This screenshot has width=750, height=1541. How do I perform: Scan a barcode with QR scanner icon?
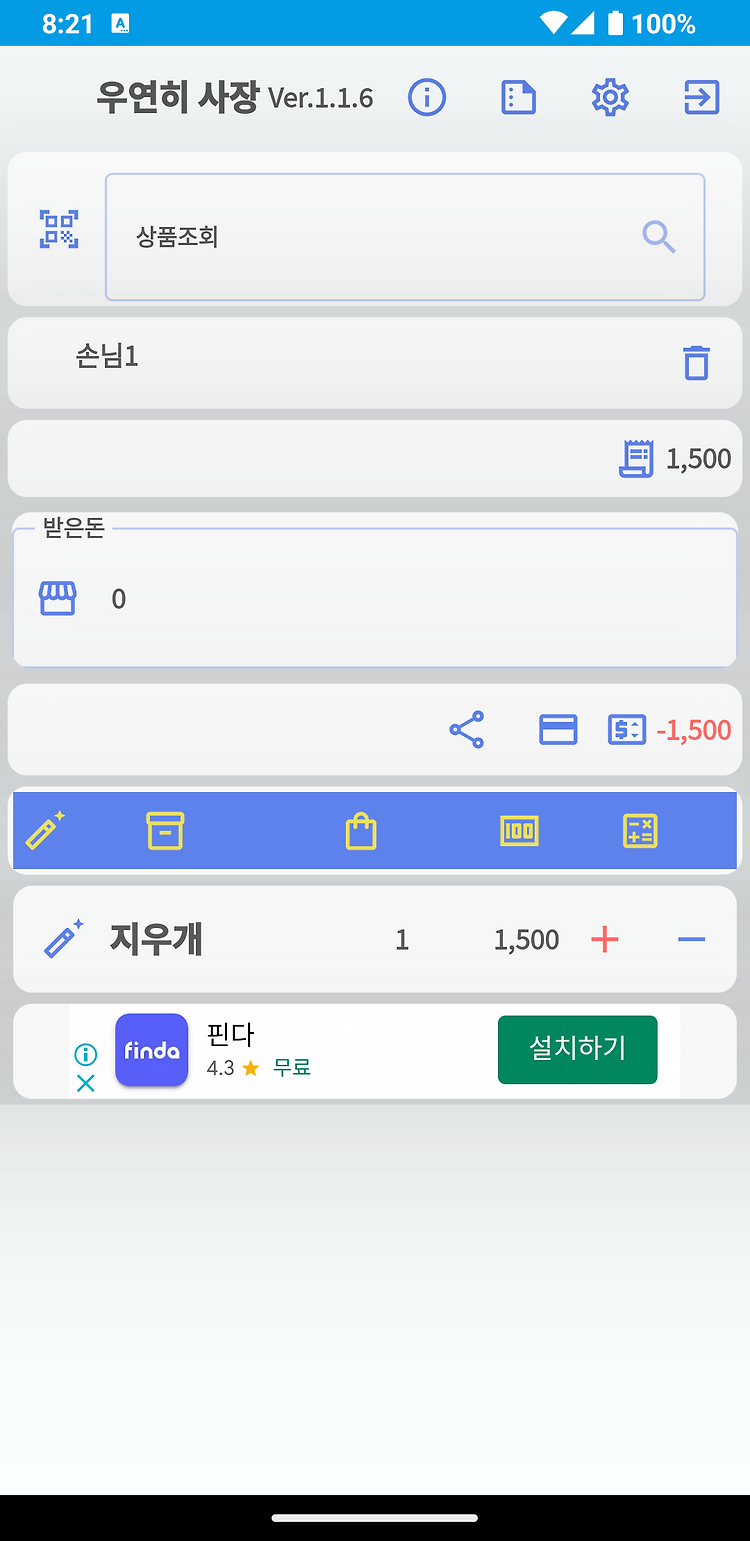pyautogui.click(x=59, y=229)
